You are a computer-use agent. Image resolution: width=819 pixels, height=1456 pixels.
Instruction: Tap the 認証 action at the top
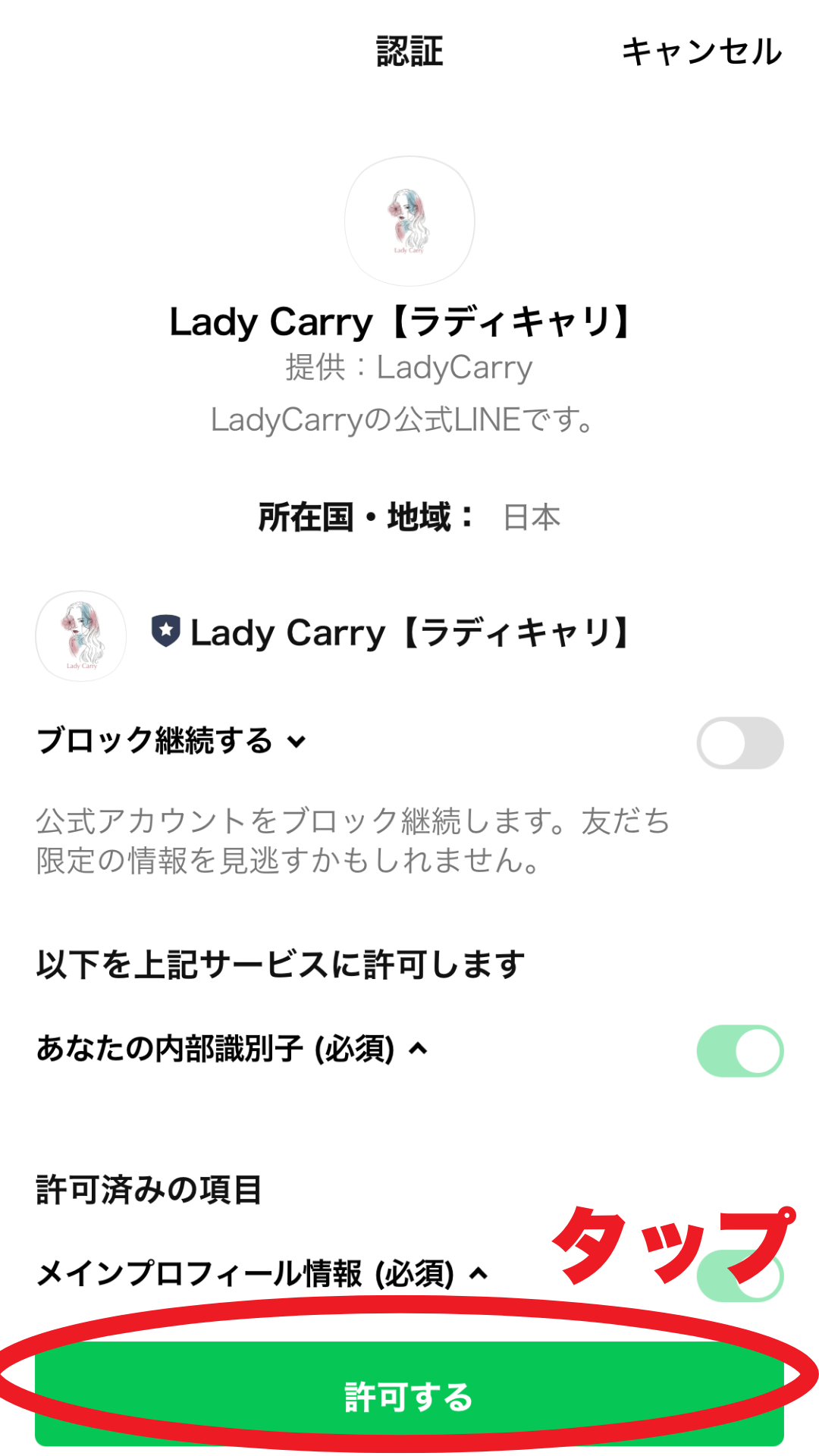(x=408, y=51)
